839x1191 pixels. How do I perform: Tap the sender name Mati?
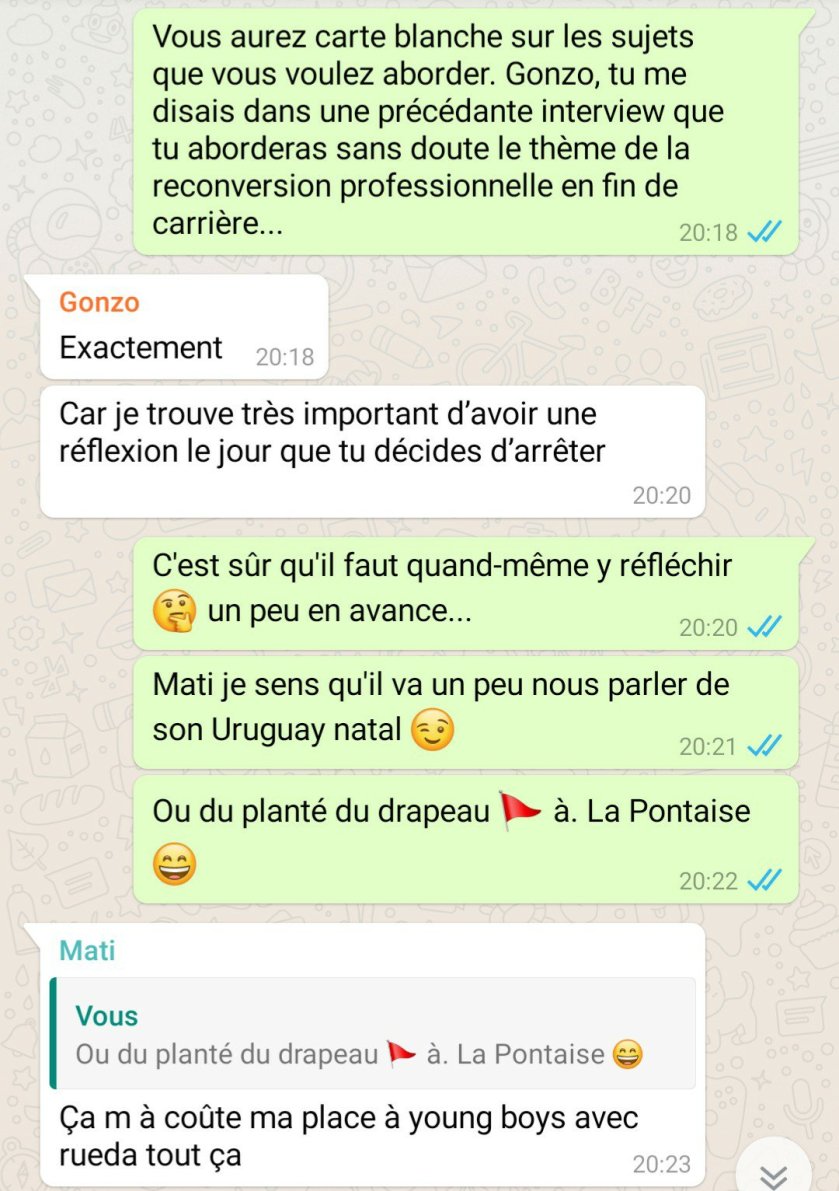87,950
